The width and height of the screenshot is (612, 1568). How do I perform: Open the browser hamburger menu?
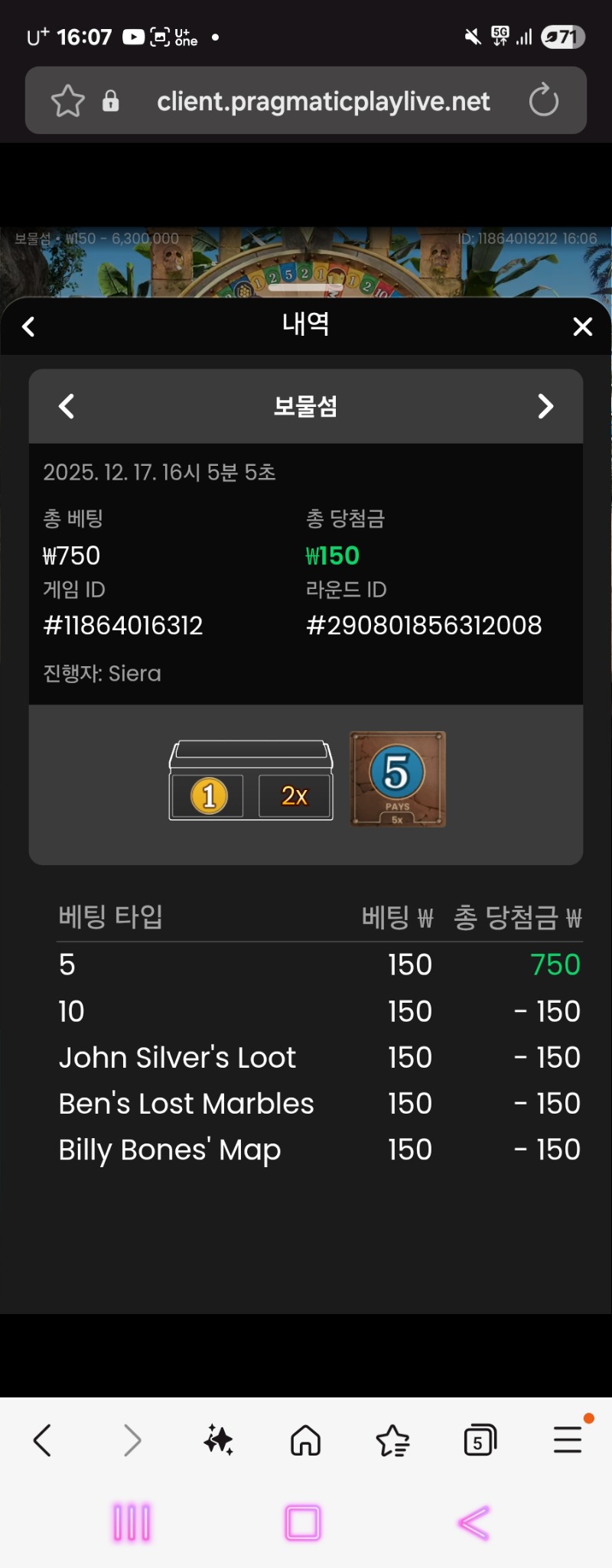[x=568, y=1440]
